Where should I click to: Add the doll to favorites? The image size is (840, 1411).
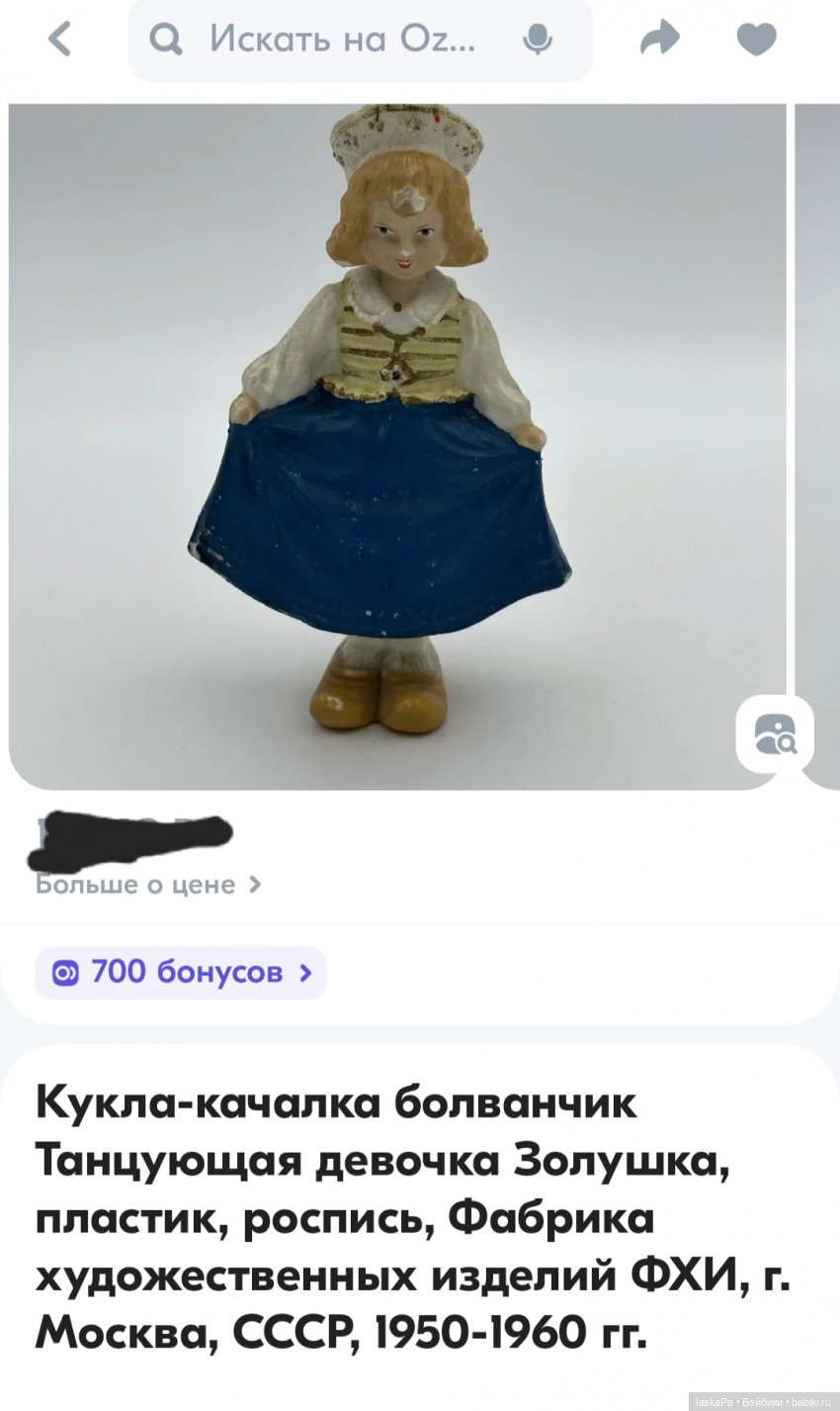[757, 40]
